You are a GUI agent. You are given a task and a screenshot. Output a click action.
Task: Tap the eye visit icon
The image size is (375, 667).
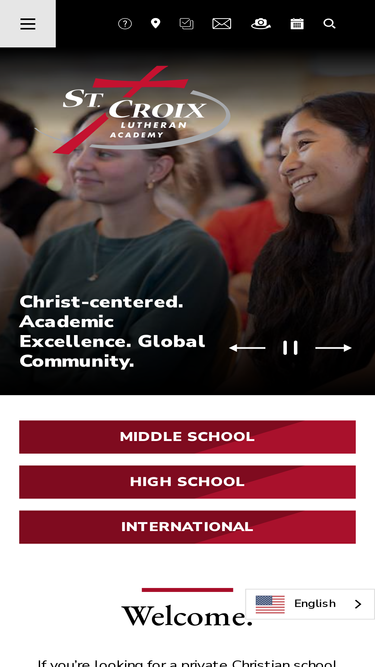click(x=261, y=24)
